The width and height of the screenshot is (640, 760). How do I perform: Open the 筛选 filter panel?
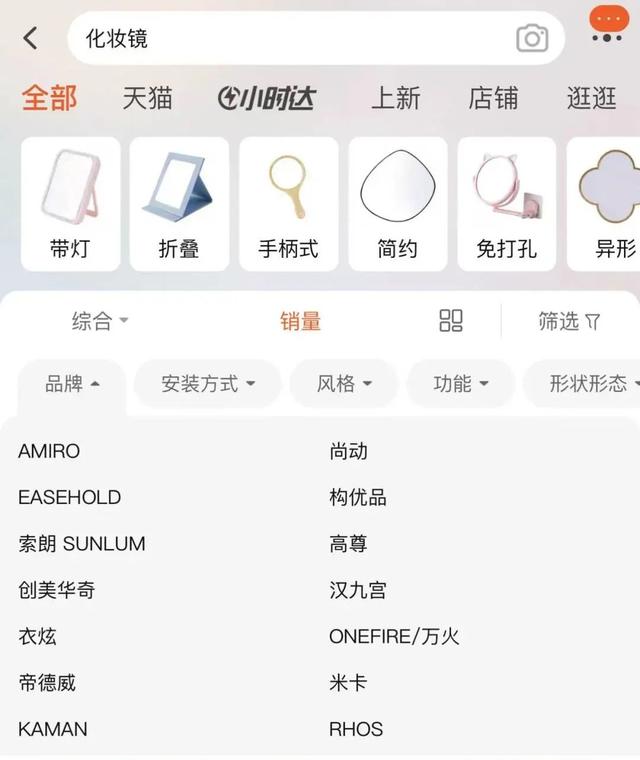[x=569, y=321]
